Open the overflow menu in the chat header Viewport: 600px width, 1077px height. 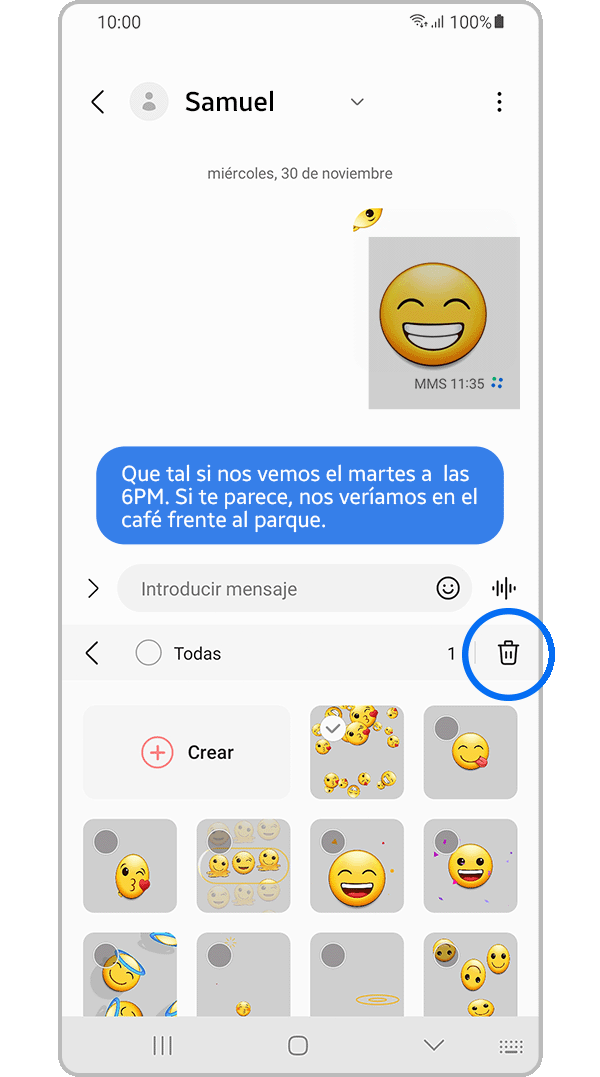pyautogui.click(x=499, y=102)
